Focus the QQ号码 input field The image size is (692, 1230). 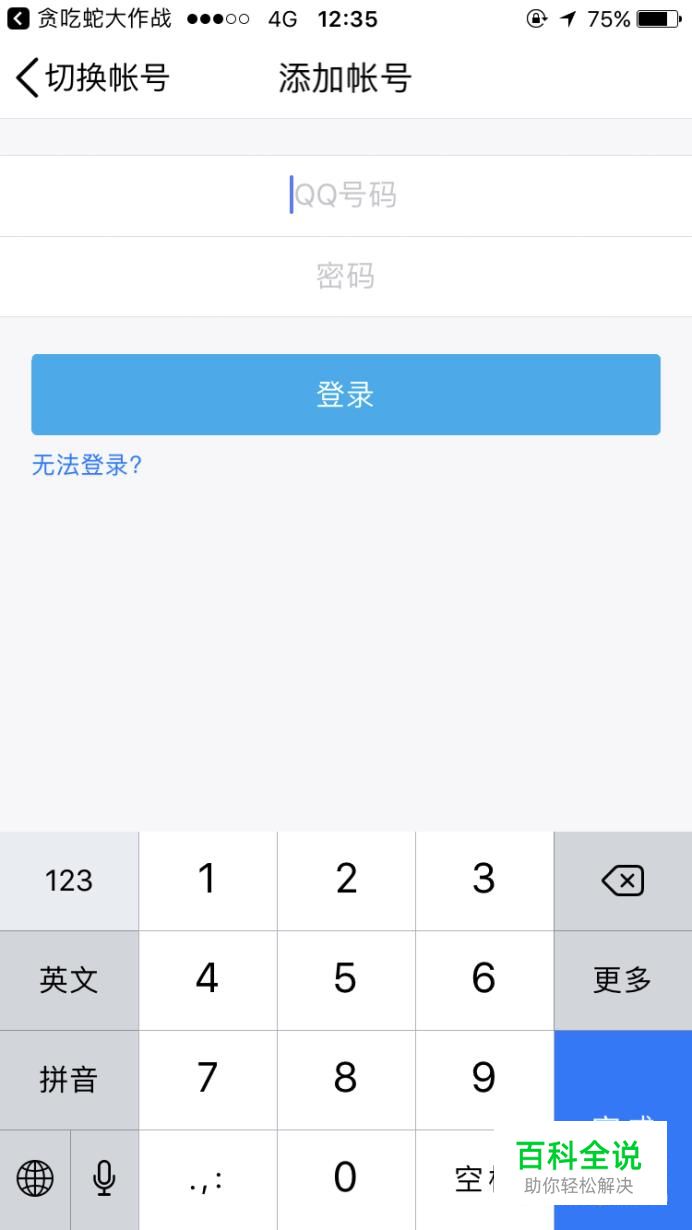(x=345, y=195)
